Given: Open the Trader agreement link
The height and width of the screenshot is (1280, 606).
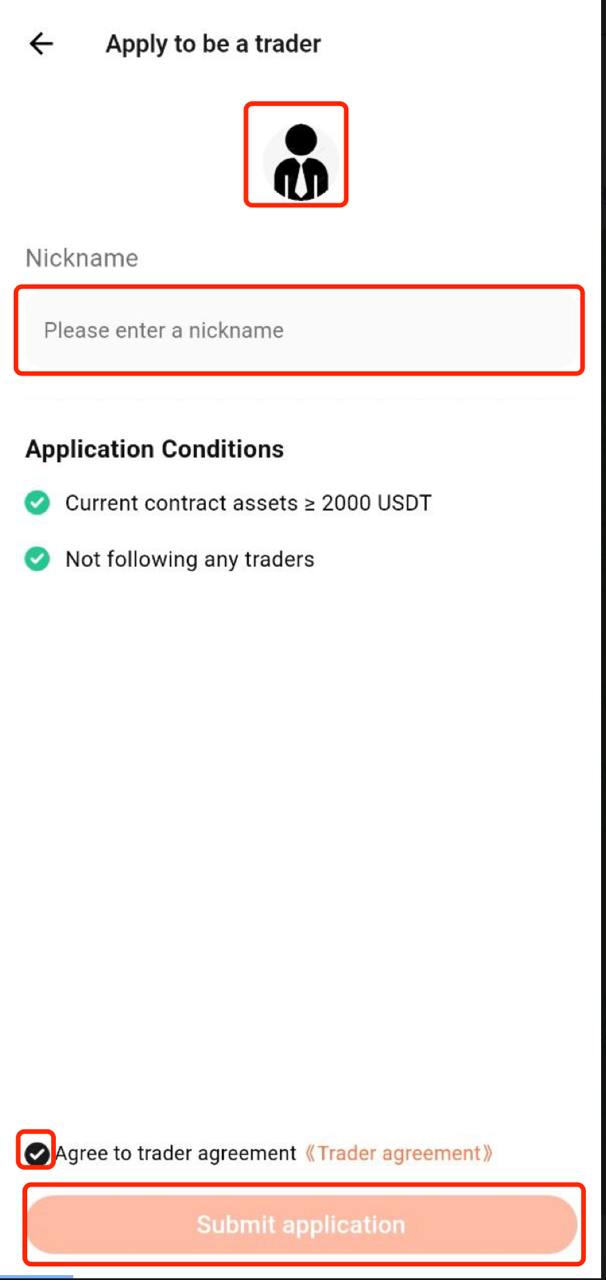Looking at the screenshot, I should click(x=398, y=1153).
